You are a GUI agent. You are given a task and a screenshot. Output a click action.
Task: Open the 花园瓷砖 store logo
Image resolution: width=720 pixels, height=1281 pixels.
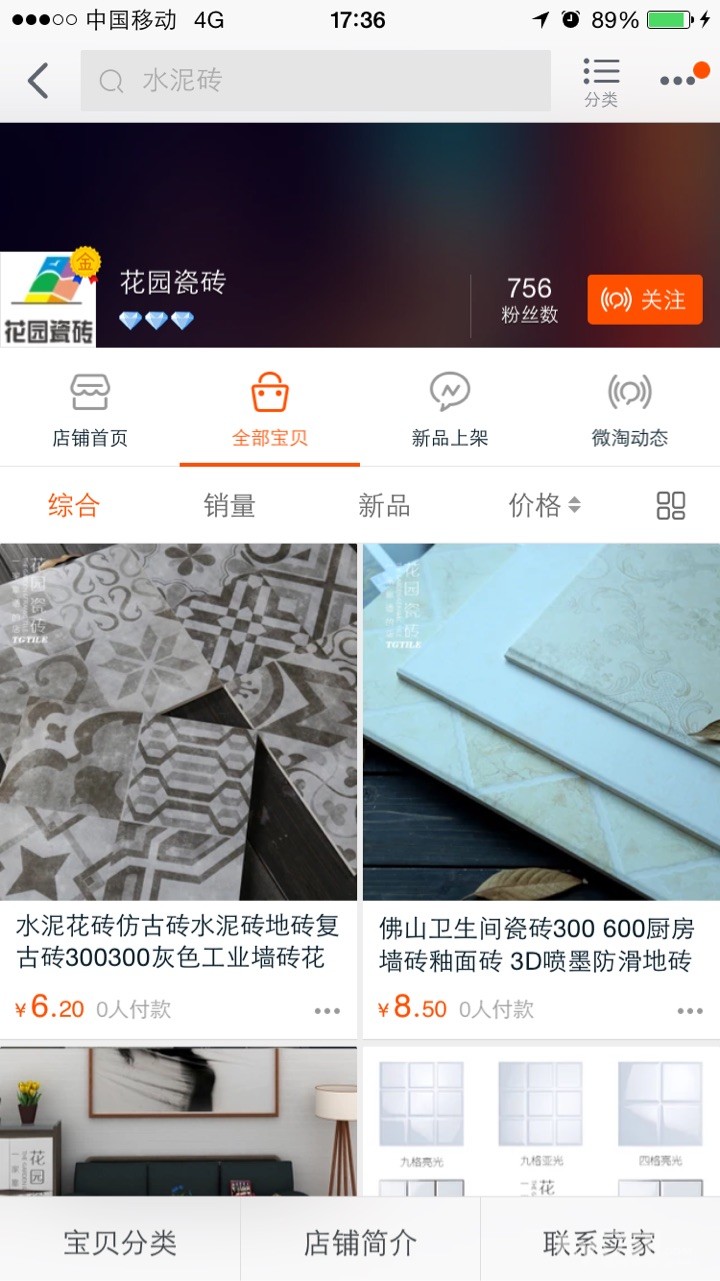point(48,299)
